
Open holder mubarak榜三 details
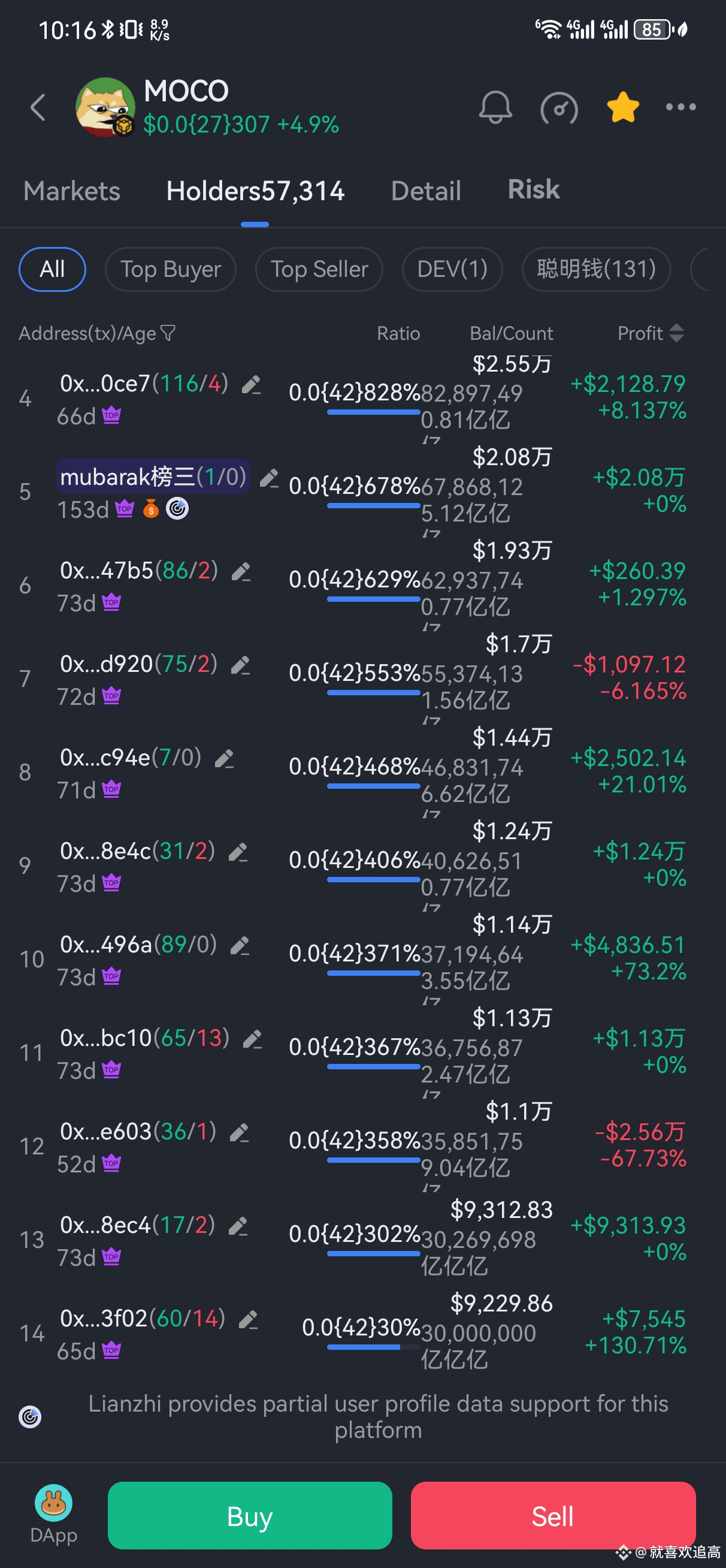[x=152, y=477]
